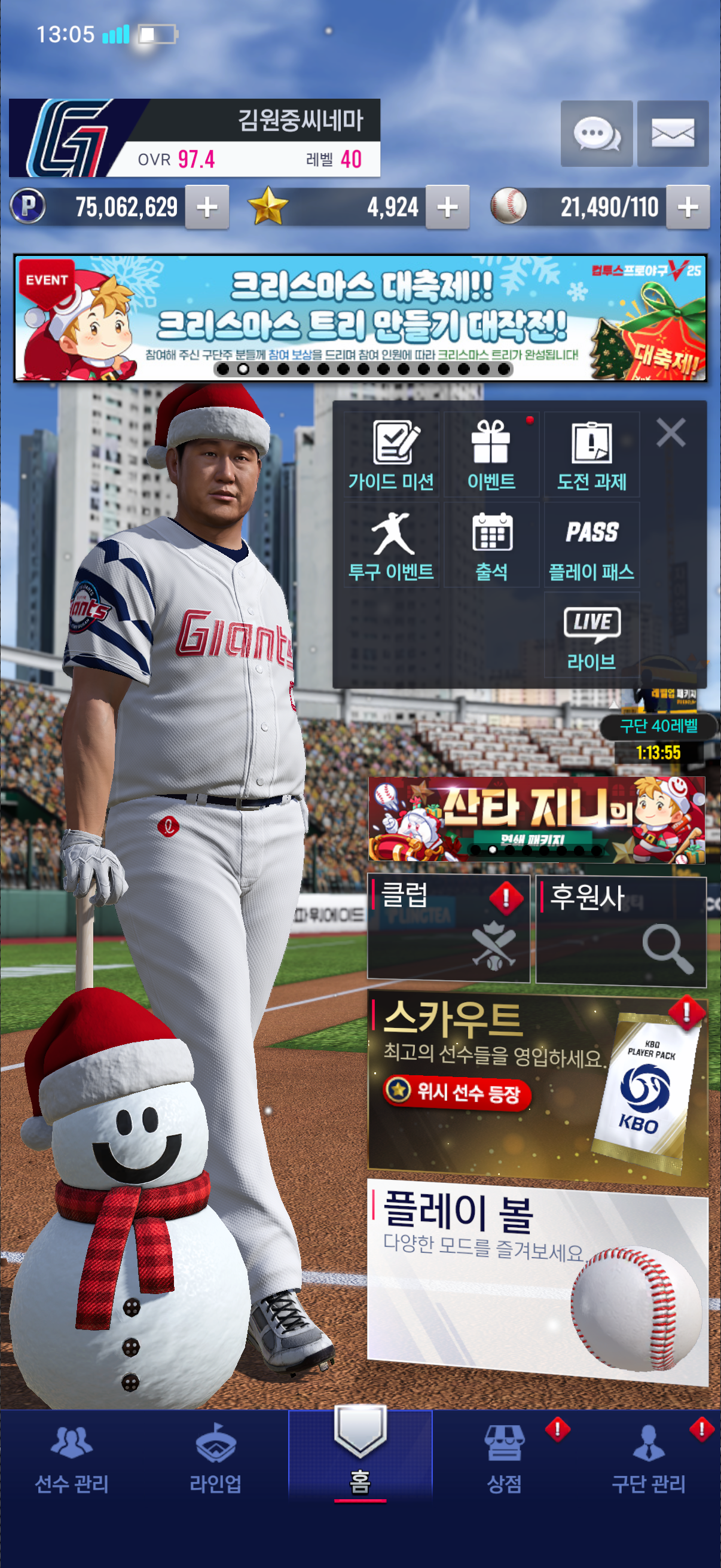The width and height of the screenshot is (721, 1568).
Task: Open 가이드 미션
Action: pos(391,454)
